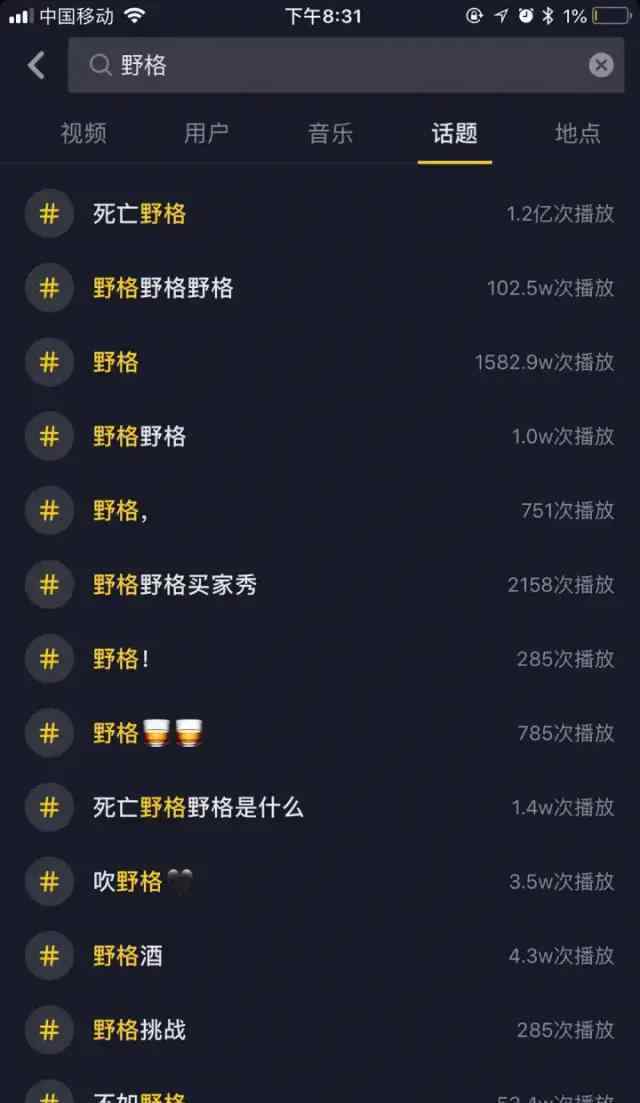The image size is (640, 1103).
Task: Open the 野格 topic with whisky glass emojis
Action: tap(320, 733)
